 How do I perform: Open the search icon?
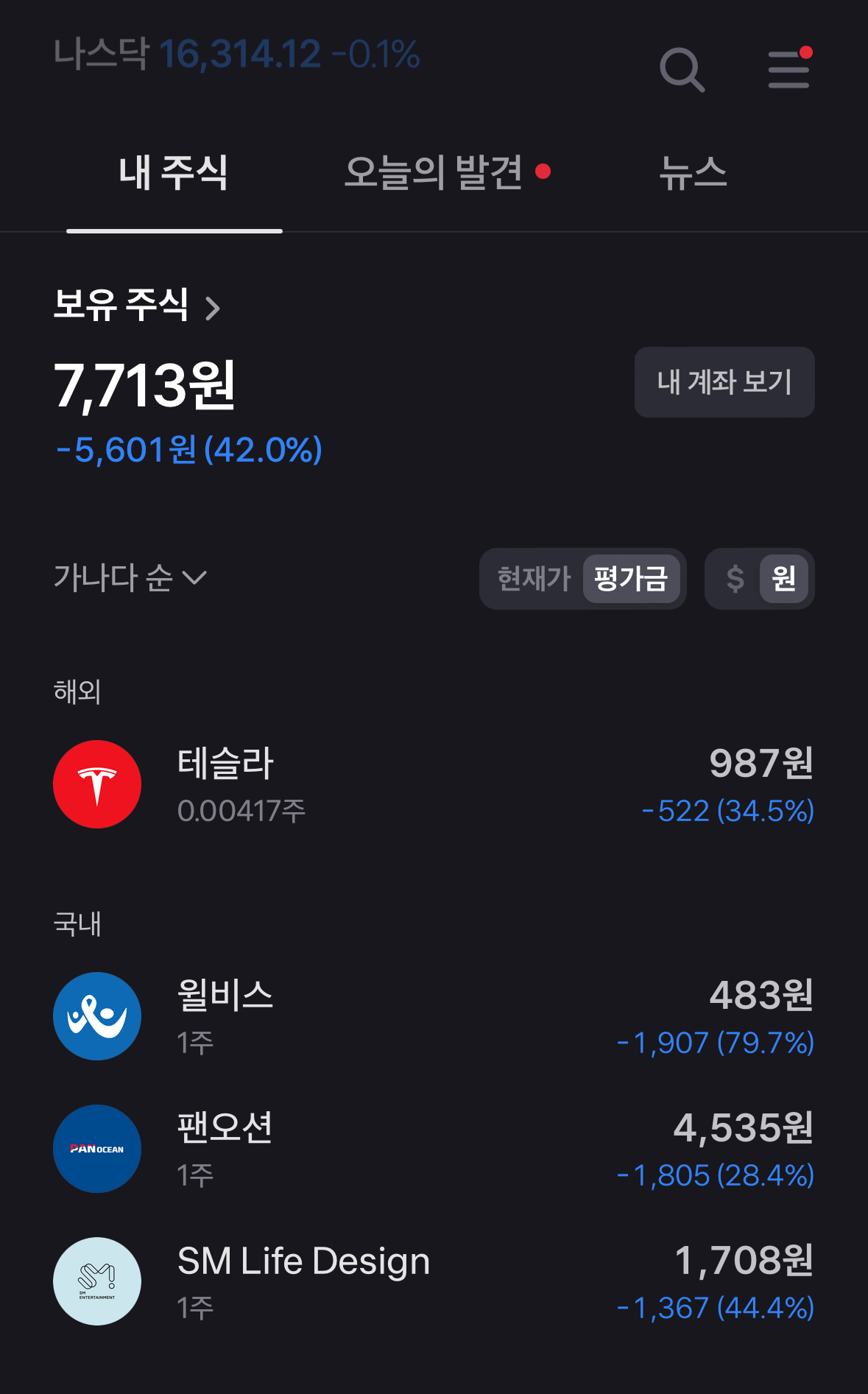682,70
